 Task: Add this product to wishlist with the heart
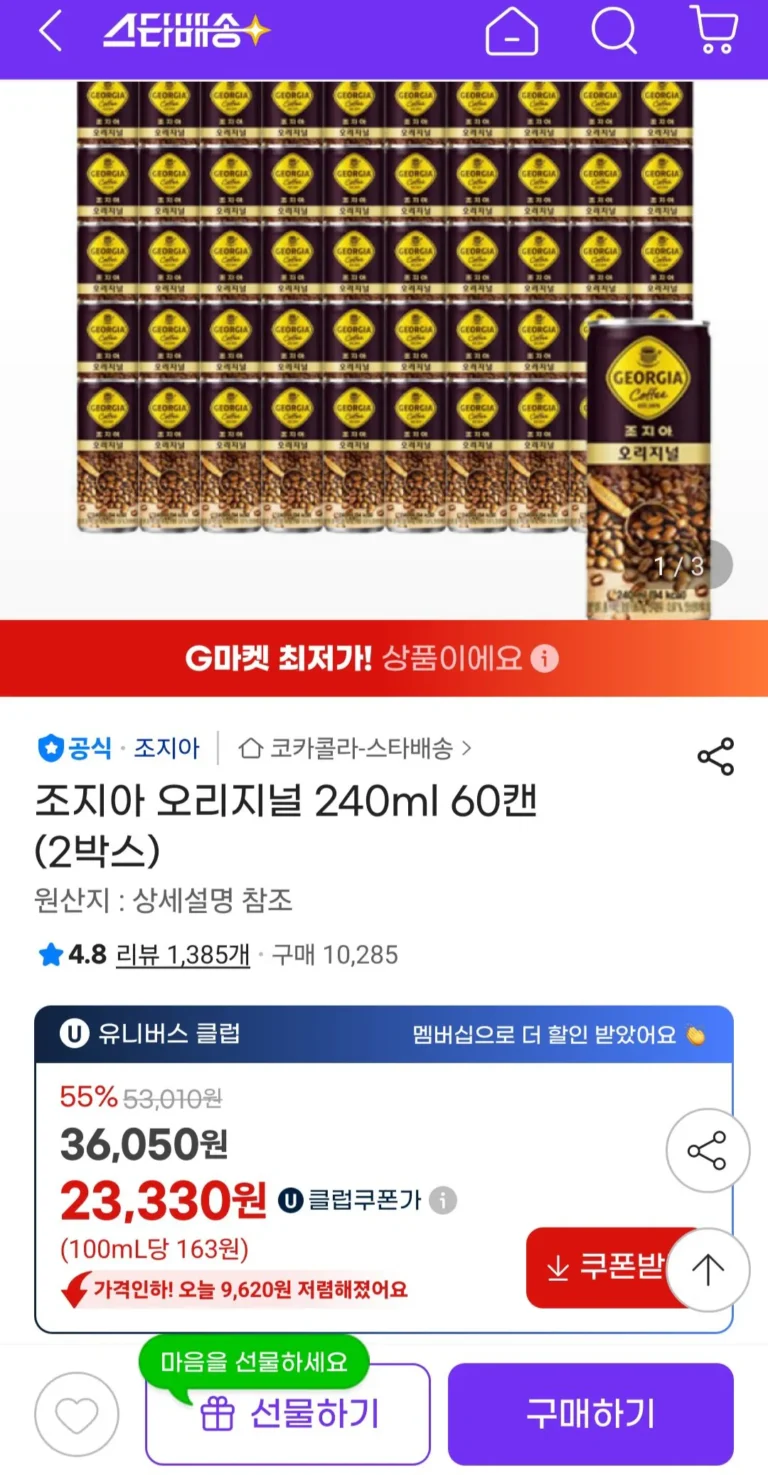77,1414
